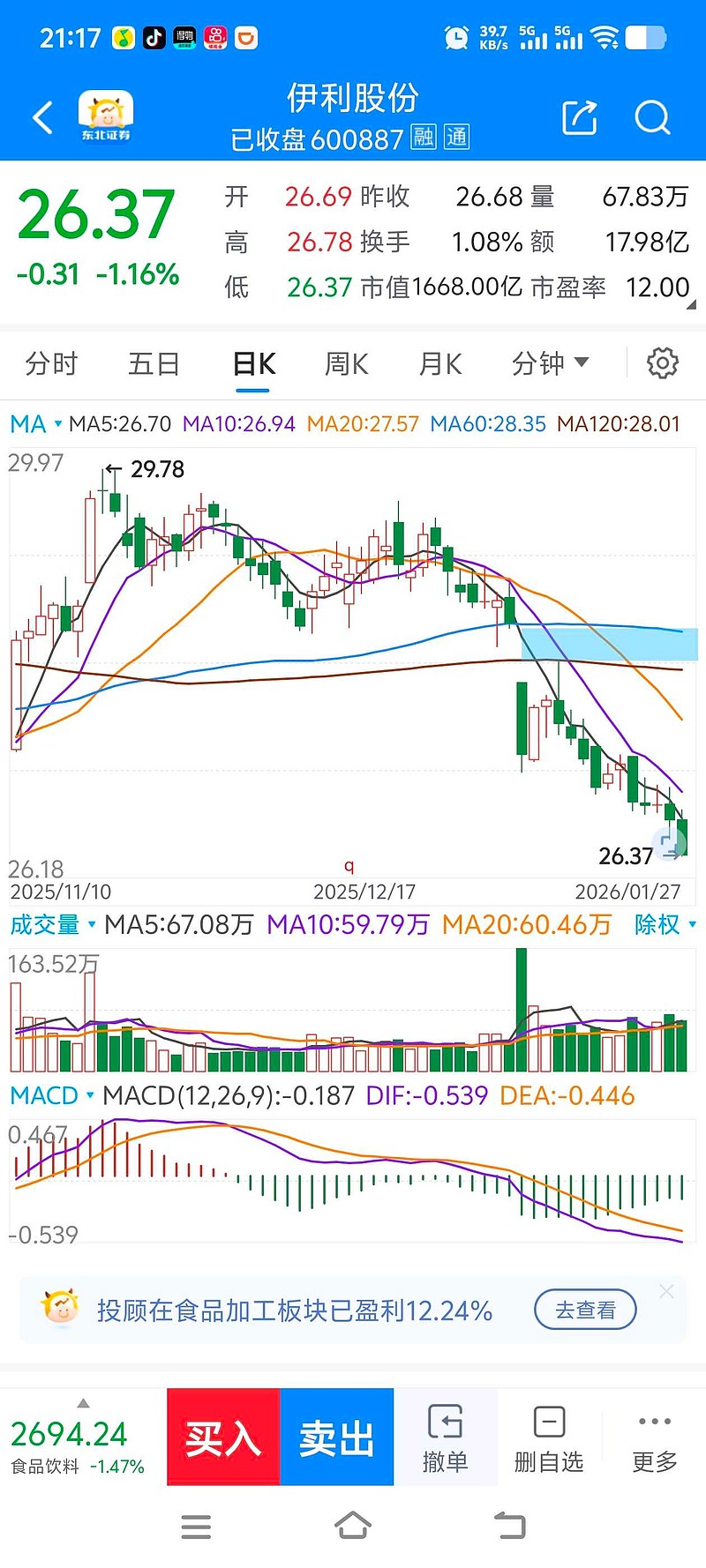The image size is (706, 1568).
Task: Select the 月K chart tab
Action: (x=440, y=363)
